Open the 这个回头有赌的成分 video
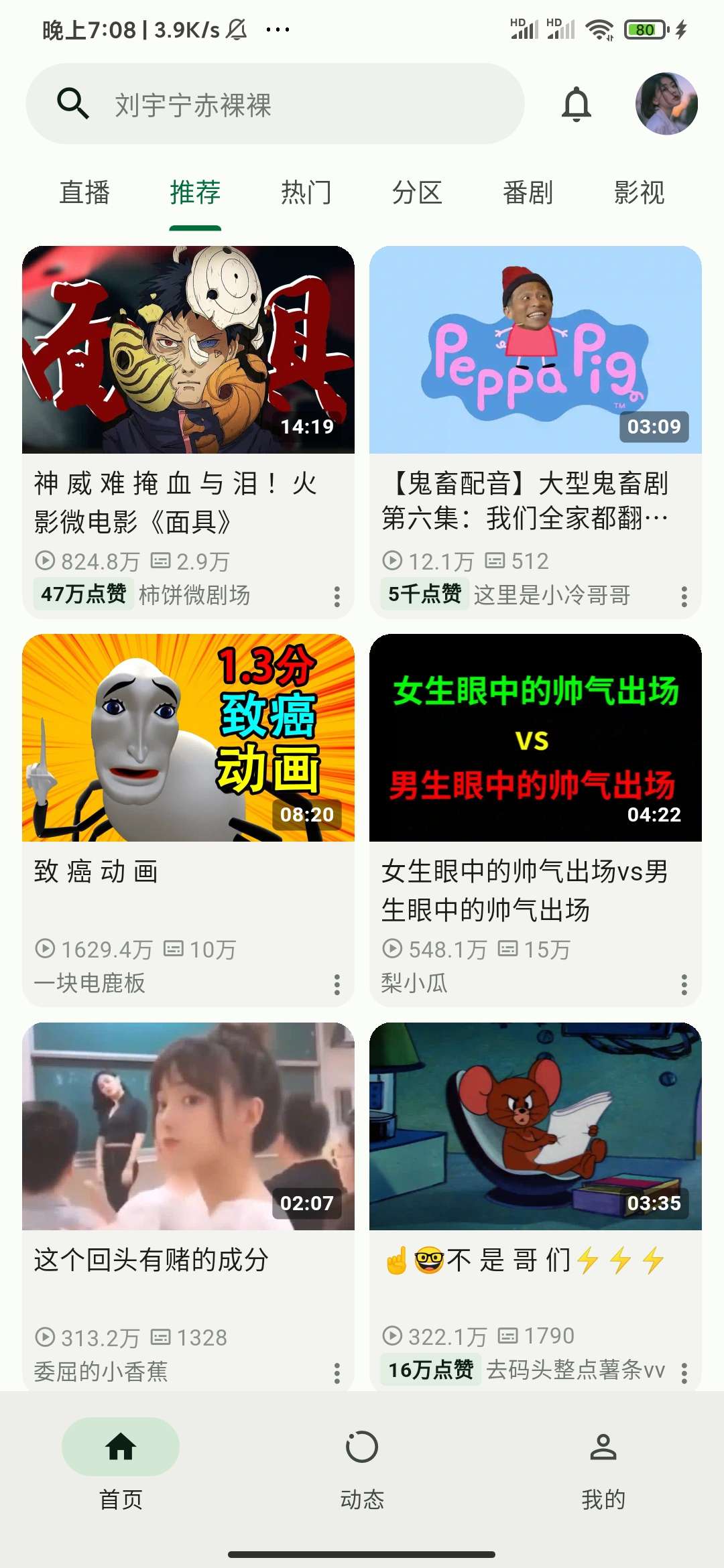 tap(188, 1126)
